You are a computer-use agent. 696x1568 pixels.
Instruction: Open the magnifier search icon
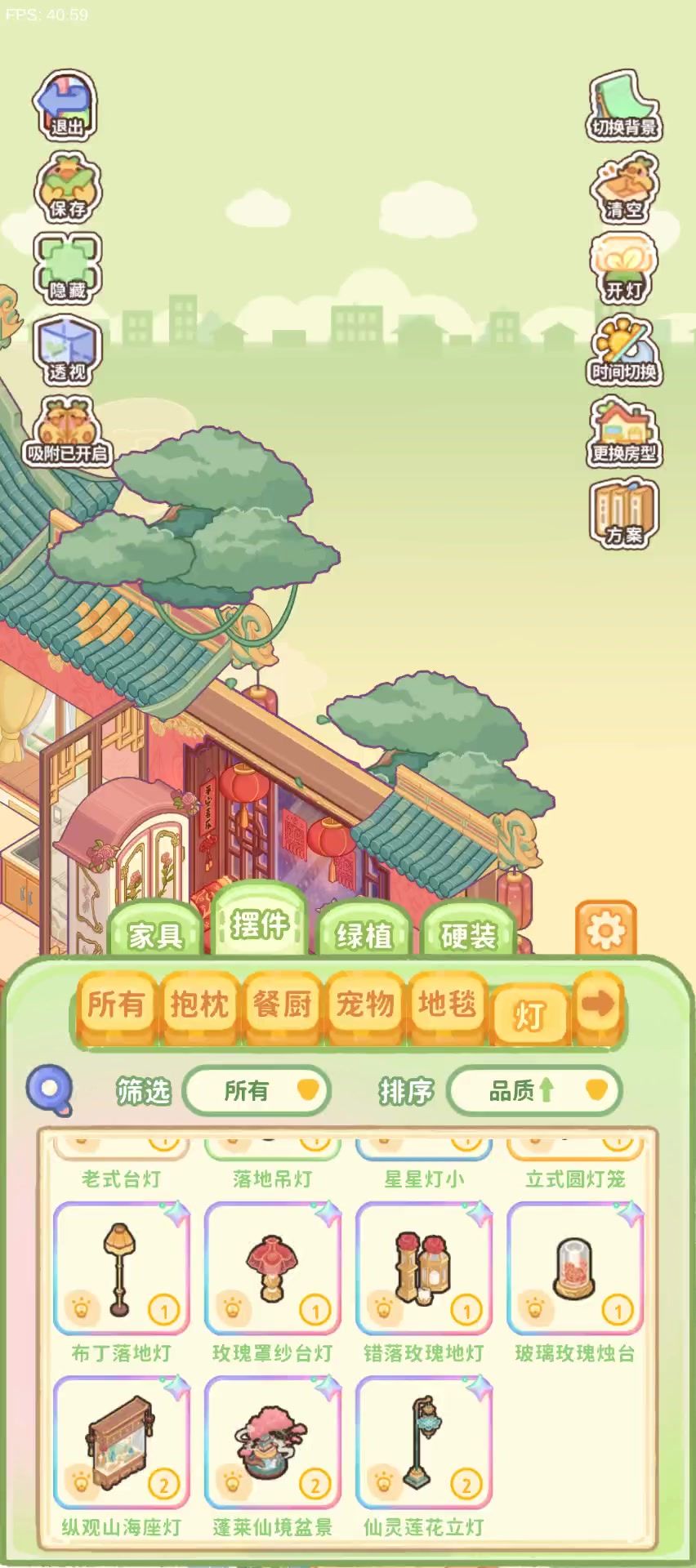pos(50,1089)
